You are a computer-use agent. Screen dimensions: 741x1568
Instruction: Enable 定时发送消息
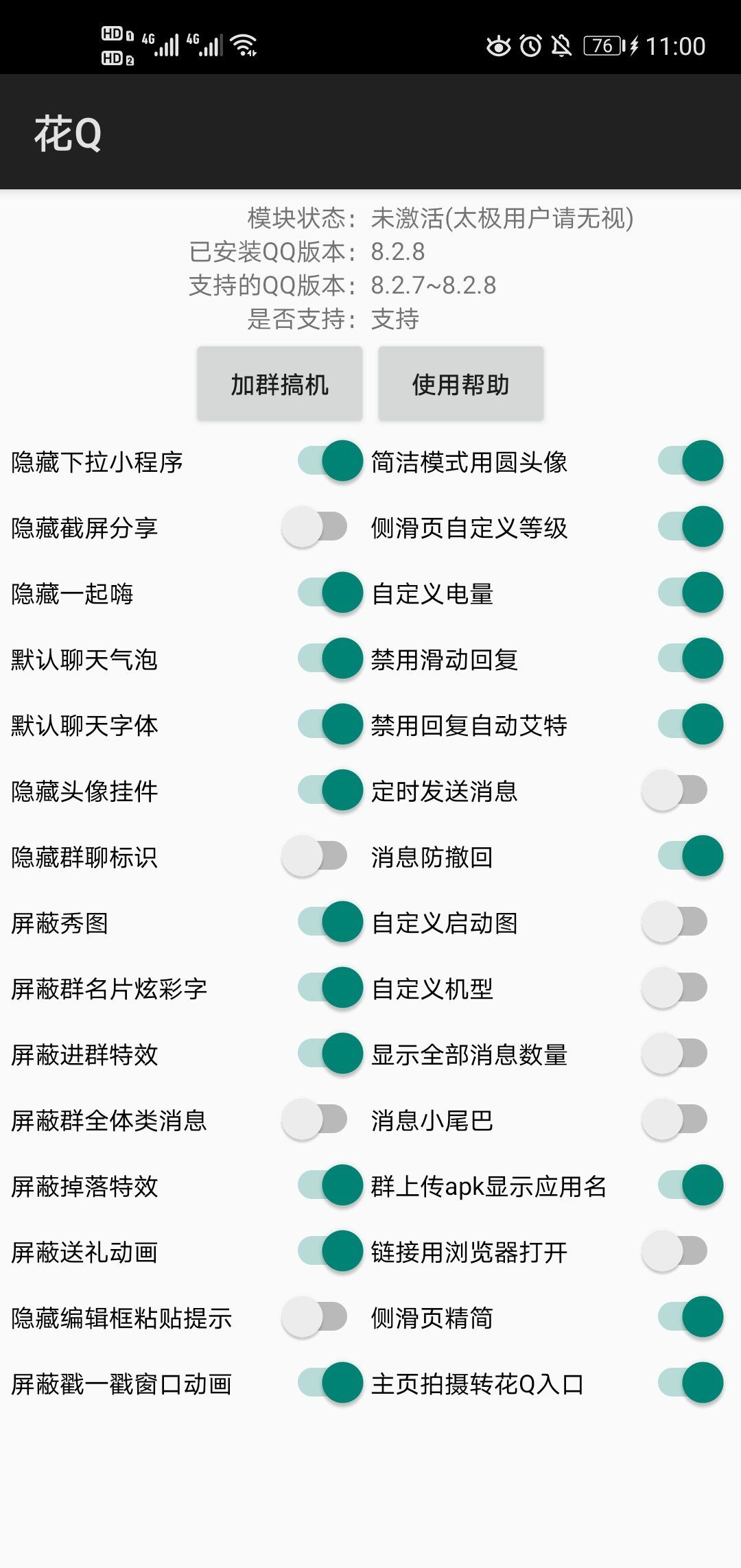676,792
